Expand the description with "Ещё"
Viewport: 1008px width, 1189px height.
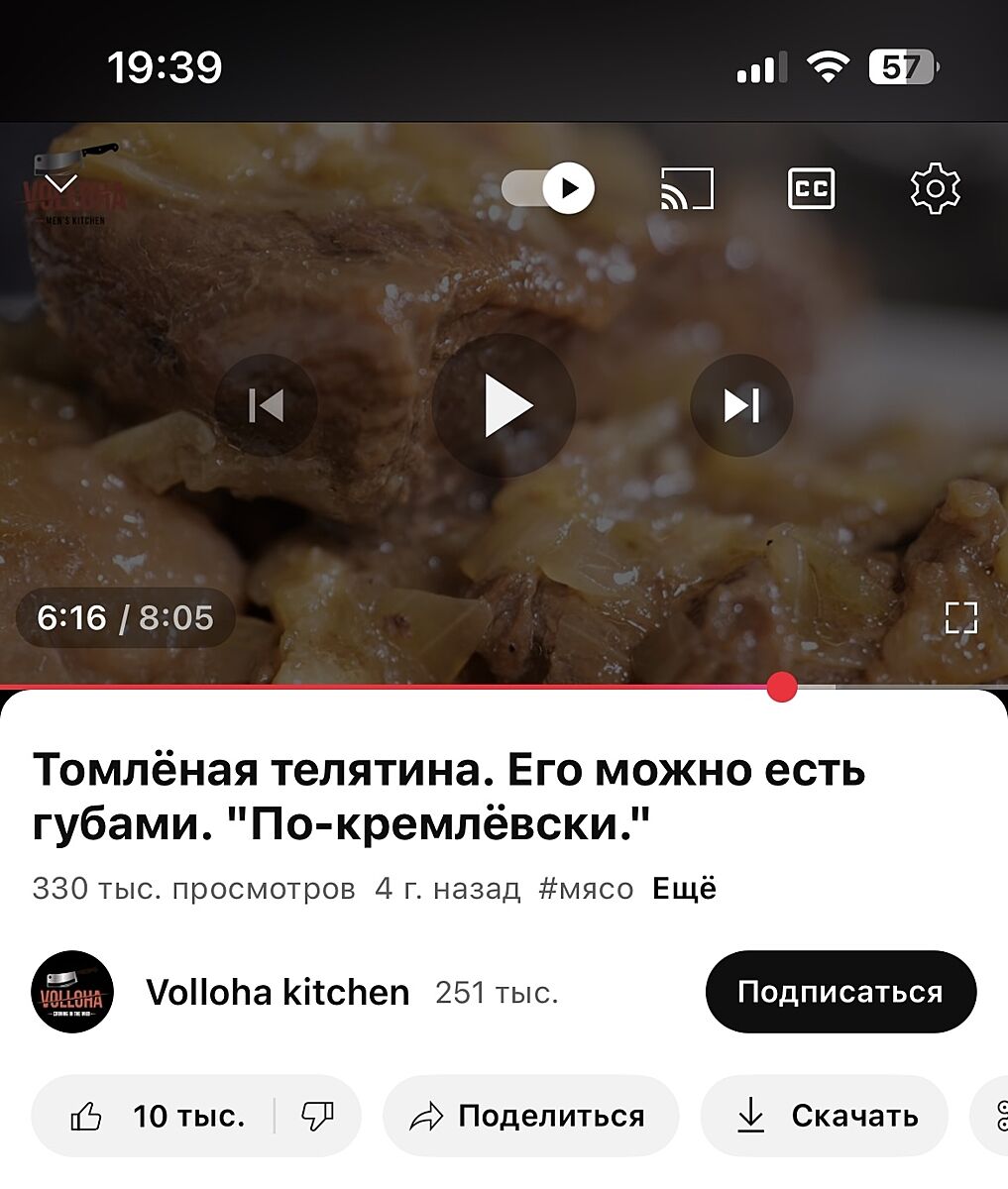684,889
